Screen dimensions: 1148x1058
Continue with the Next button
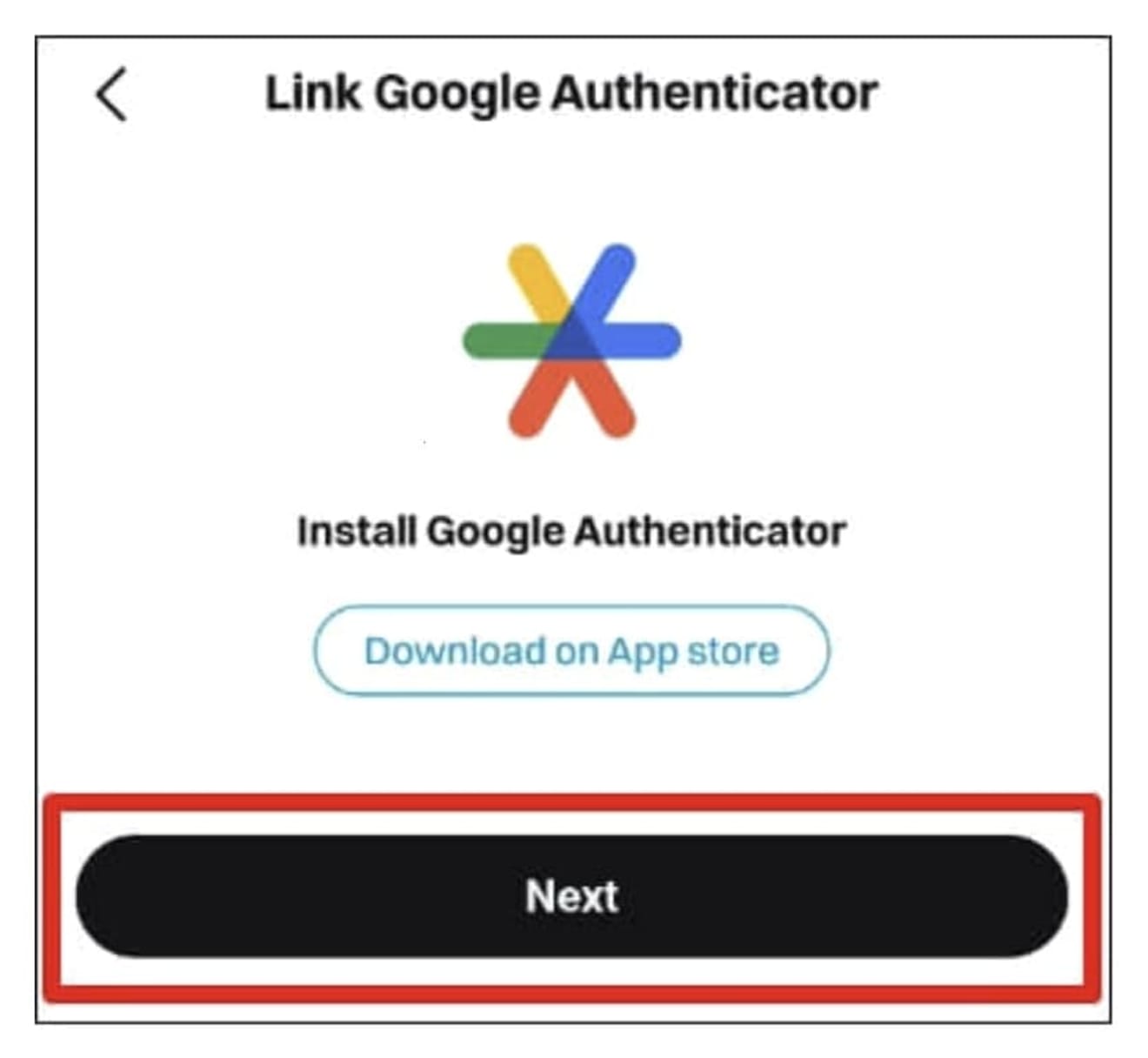point(571,896)
